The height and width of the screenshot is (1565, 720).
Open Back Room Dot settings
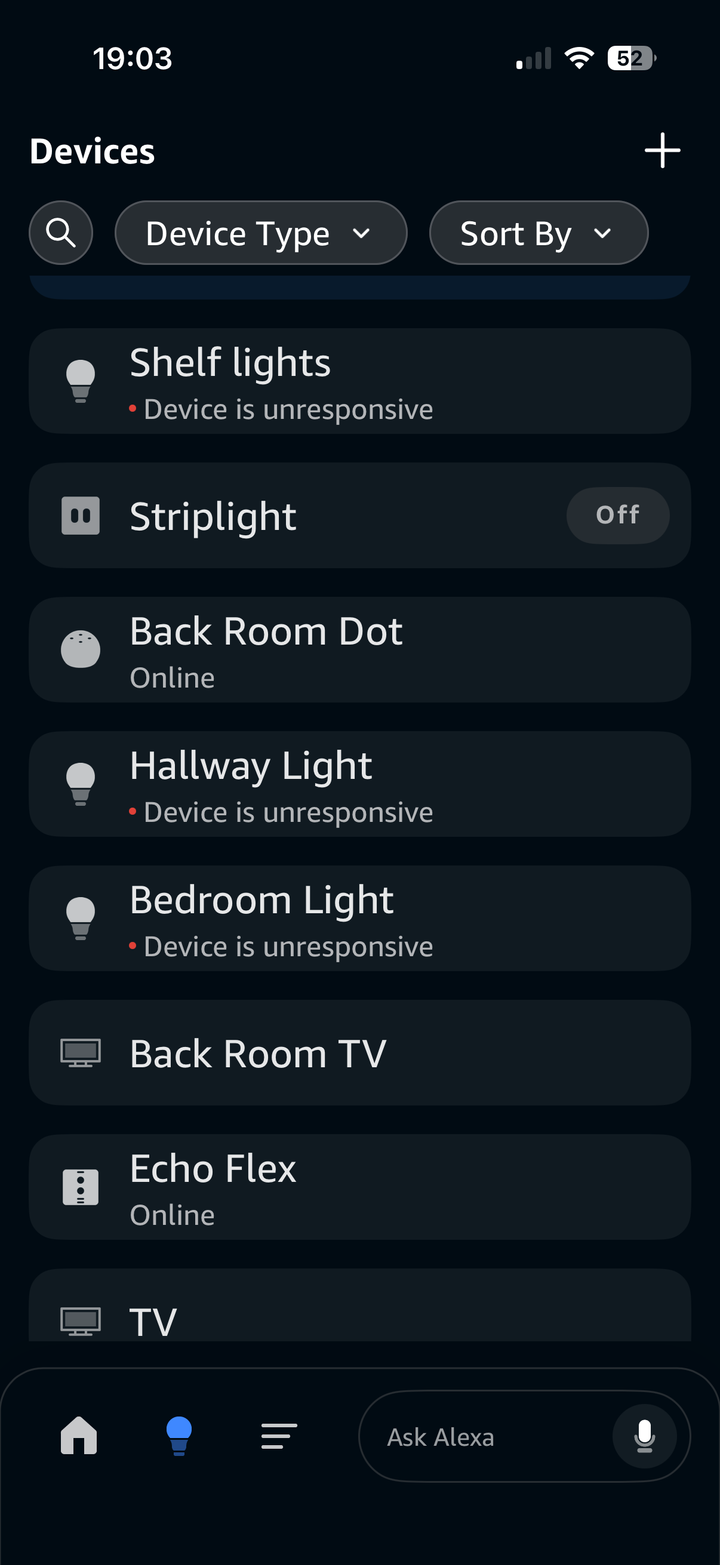point(360,650)
